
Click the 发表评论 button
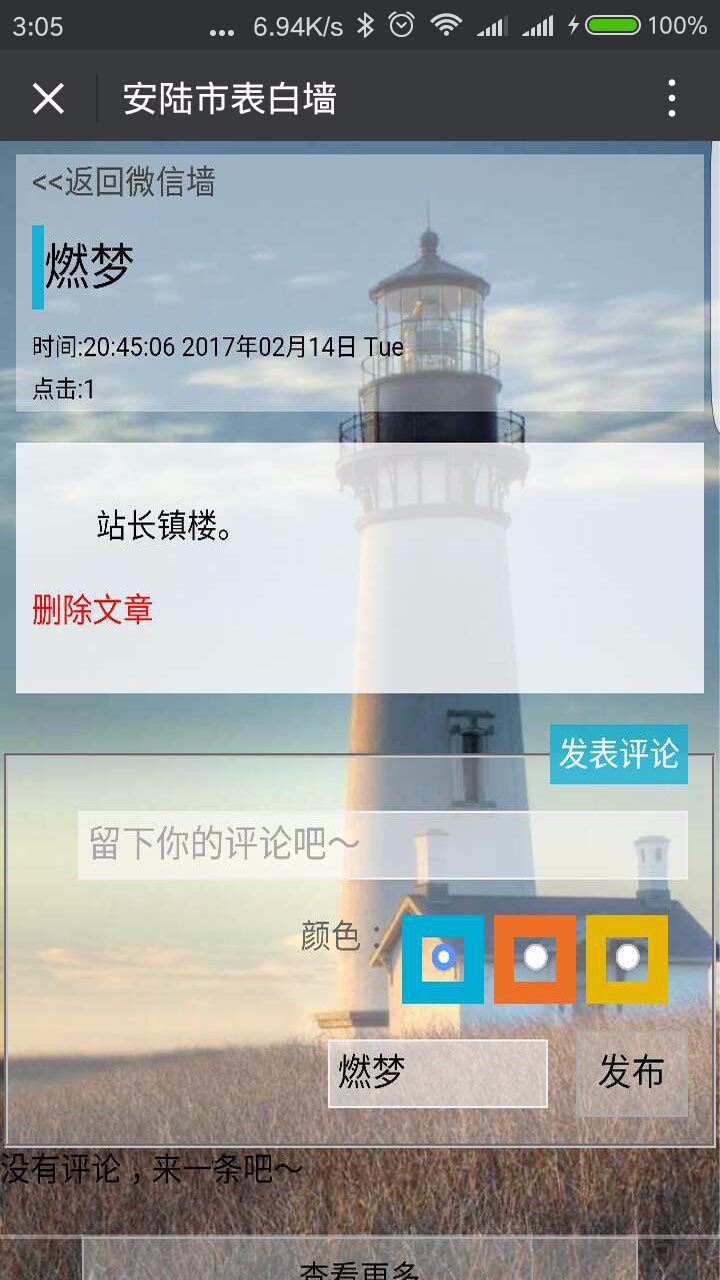[618, 755]
